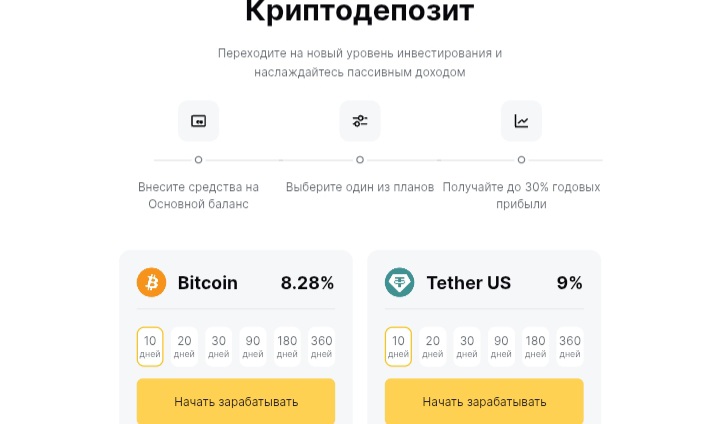Screen dimensions: 720x424
Task: Choose the 20 days term for Tether US
Action: click(432, 346)
